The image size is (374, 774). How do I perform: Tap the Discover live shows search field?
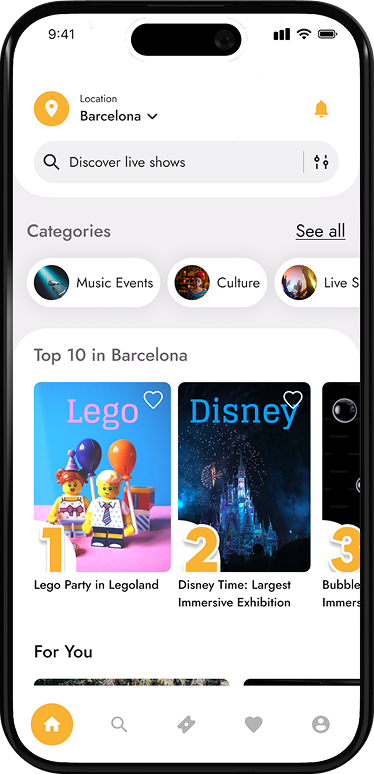[x=186, y=162]
